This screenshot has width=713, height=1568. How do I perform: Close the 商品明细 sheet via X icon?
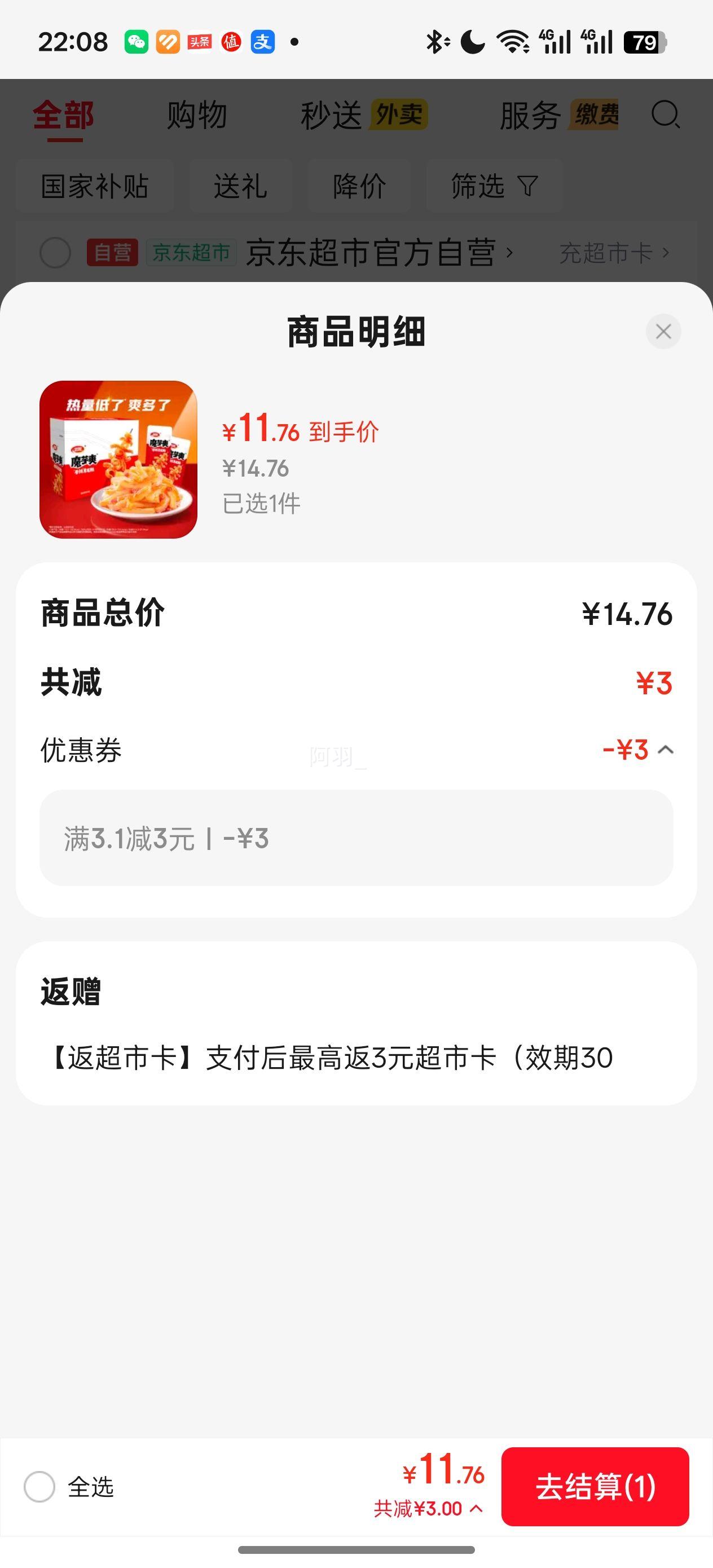(x=664, y=331)
